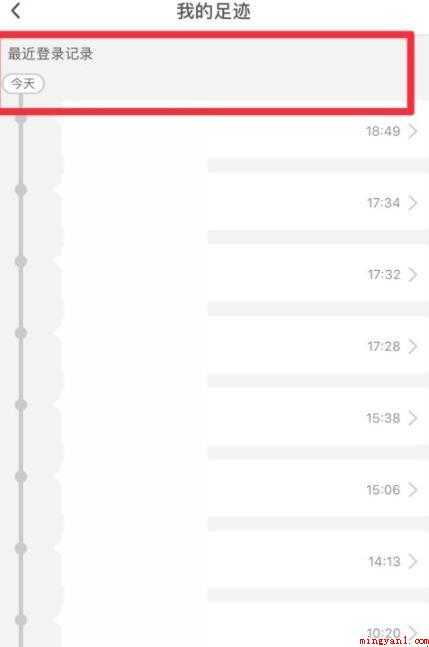The height and width of the screenshot is (647, 429).
Task: Open the 15:06 login record
Action: [x=214, y=490]
